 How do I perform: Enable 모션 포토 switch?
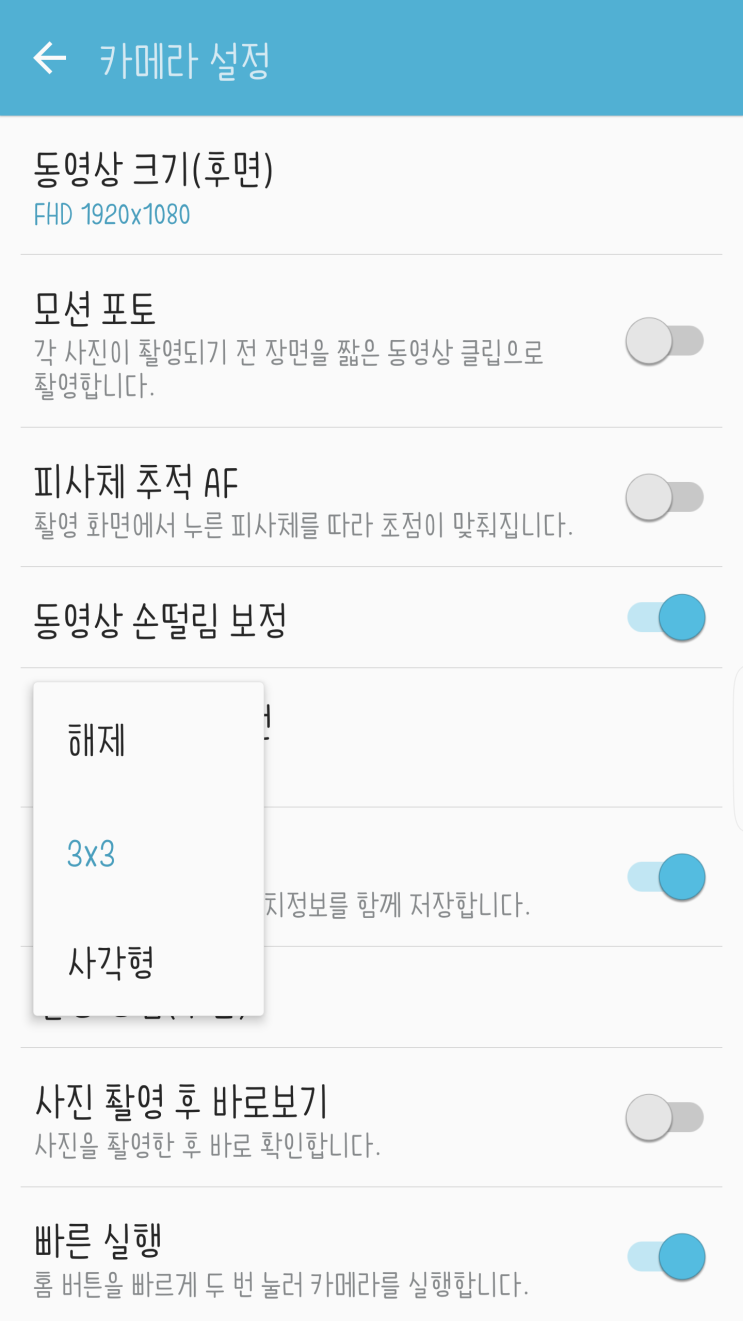pos(664,342)
